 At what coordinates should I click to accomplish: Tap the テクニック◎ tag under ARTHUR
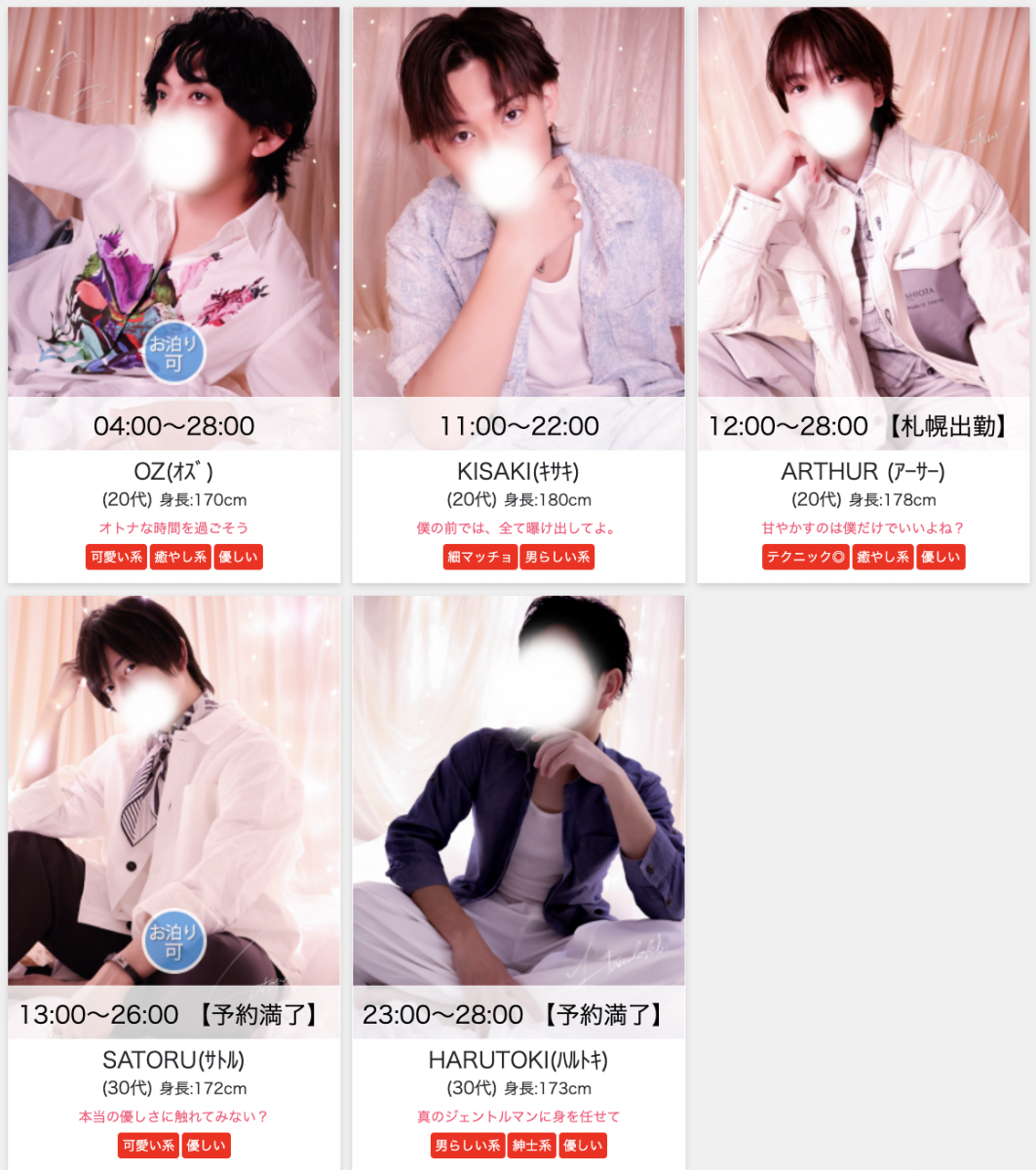pyautogui.click(x=805, y=558)
